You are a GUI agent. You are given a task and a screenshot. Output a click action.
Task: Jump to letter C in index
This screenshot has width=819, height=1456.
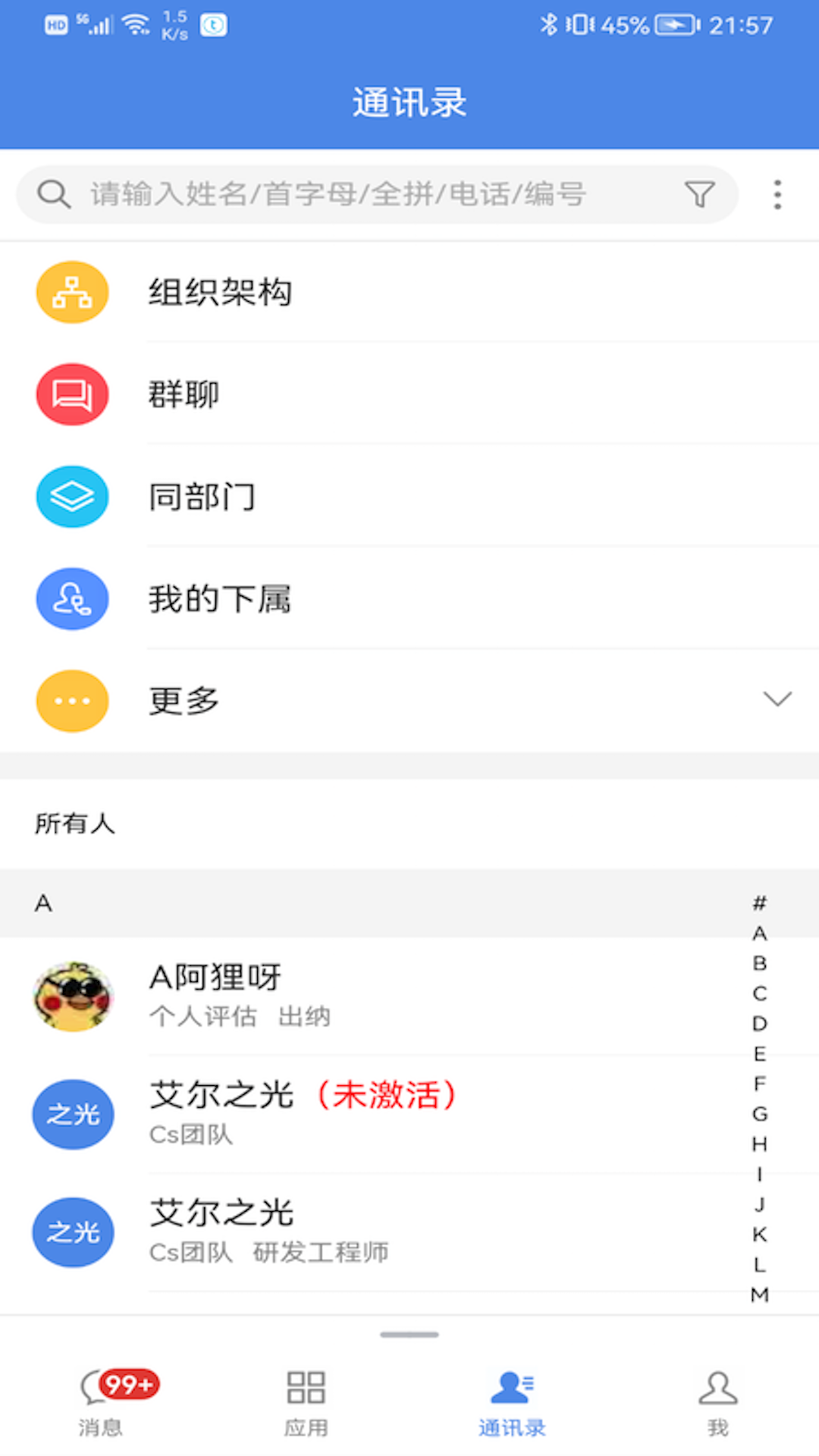[759, 993]
